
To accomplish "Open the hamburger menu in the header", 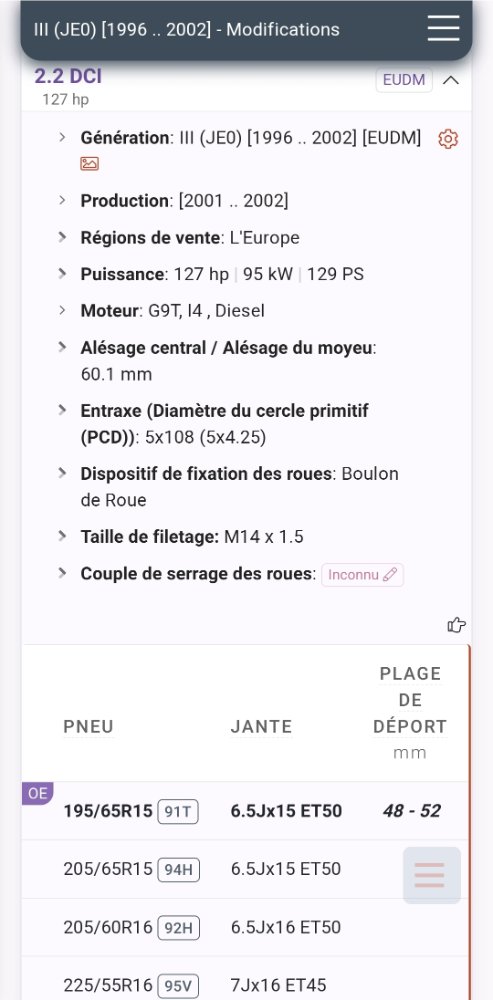I will 443,29.
